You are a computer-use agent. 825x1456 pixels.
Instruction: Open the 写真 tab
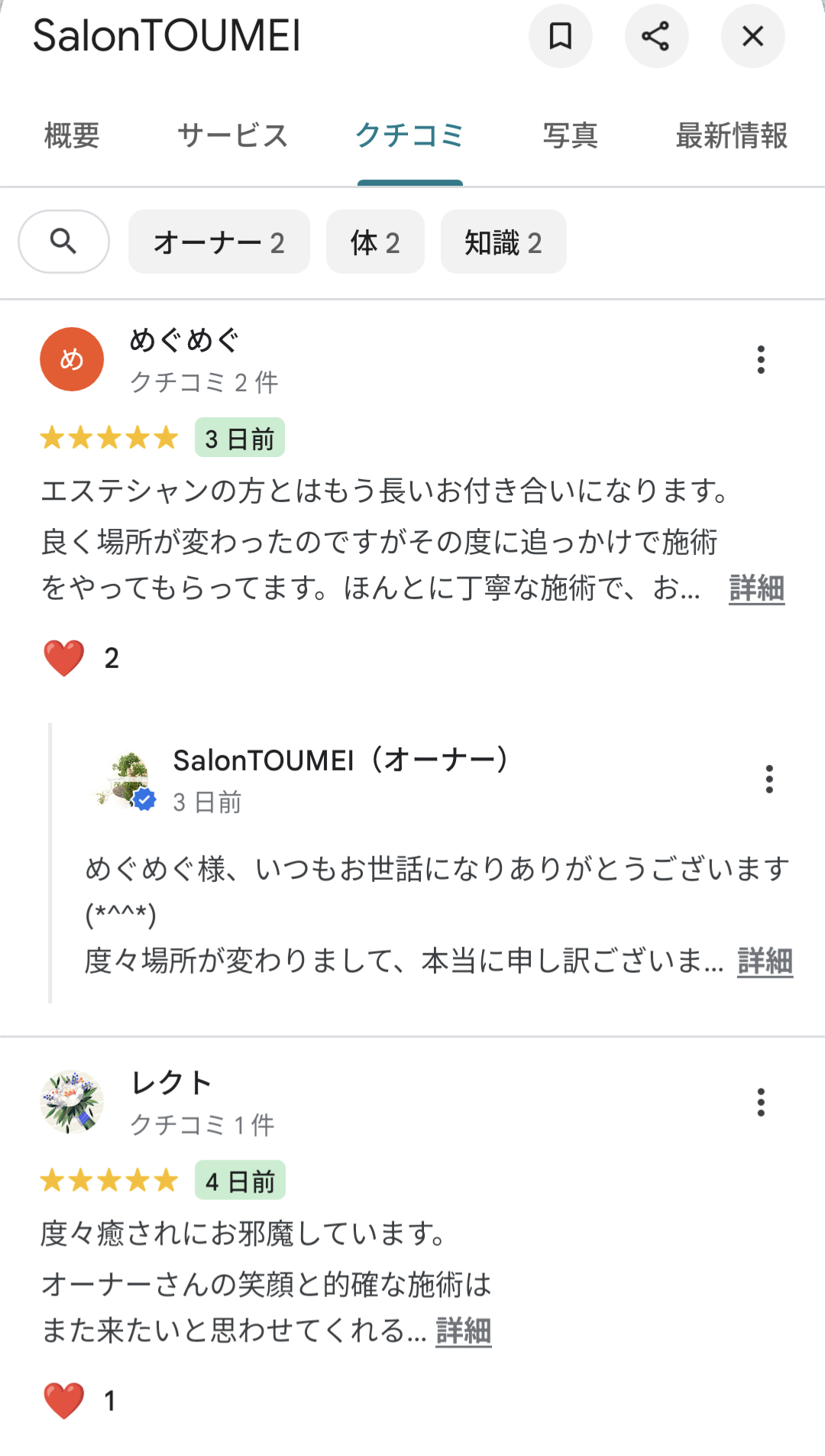(x=570, y=136)
